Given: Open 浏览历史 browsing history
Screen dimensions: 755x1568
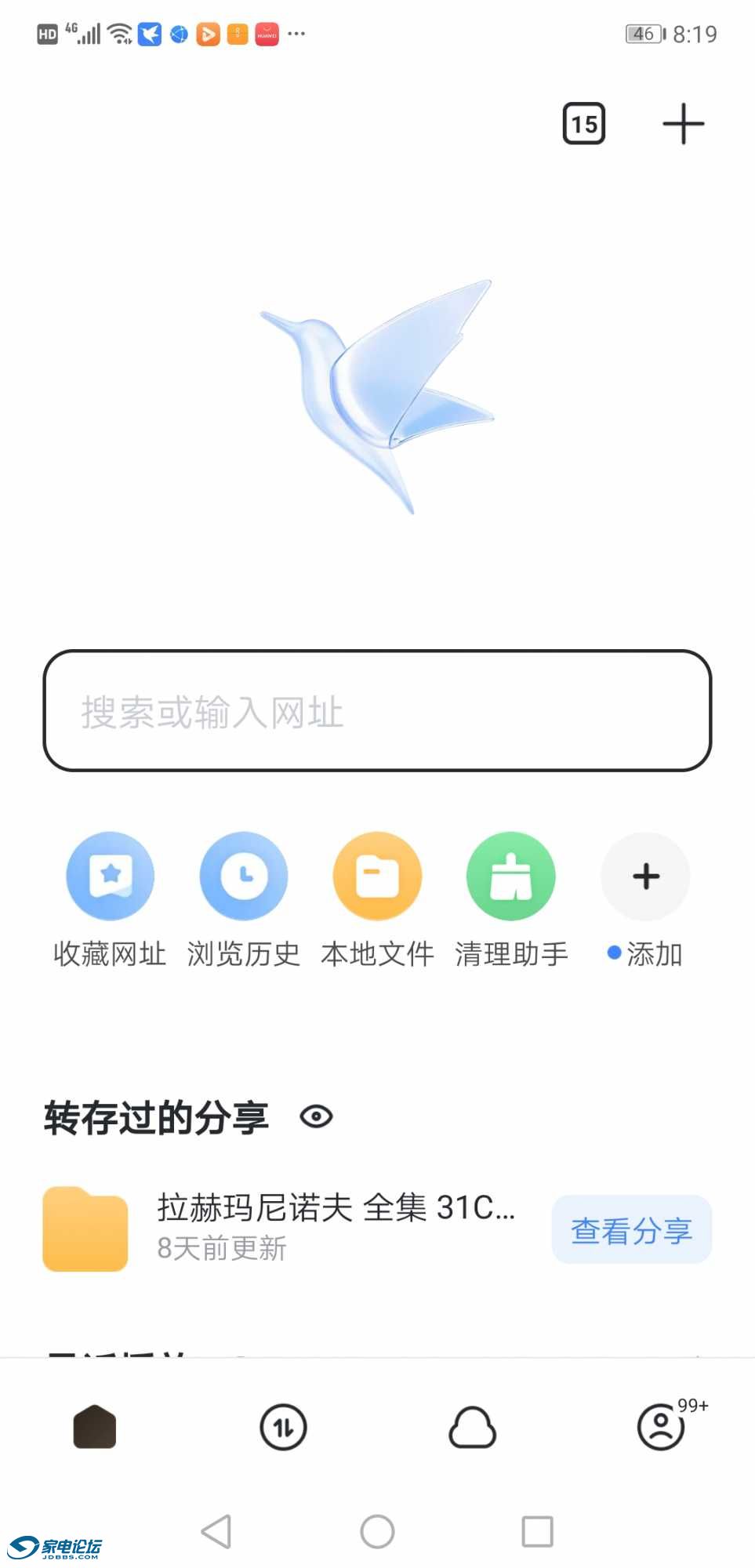Looking at the screenshot, I should pyautogui.click(x=244, y=876).
